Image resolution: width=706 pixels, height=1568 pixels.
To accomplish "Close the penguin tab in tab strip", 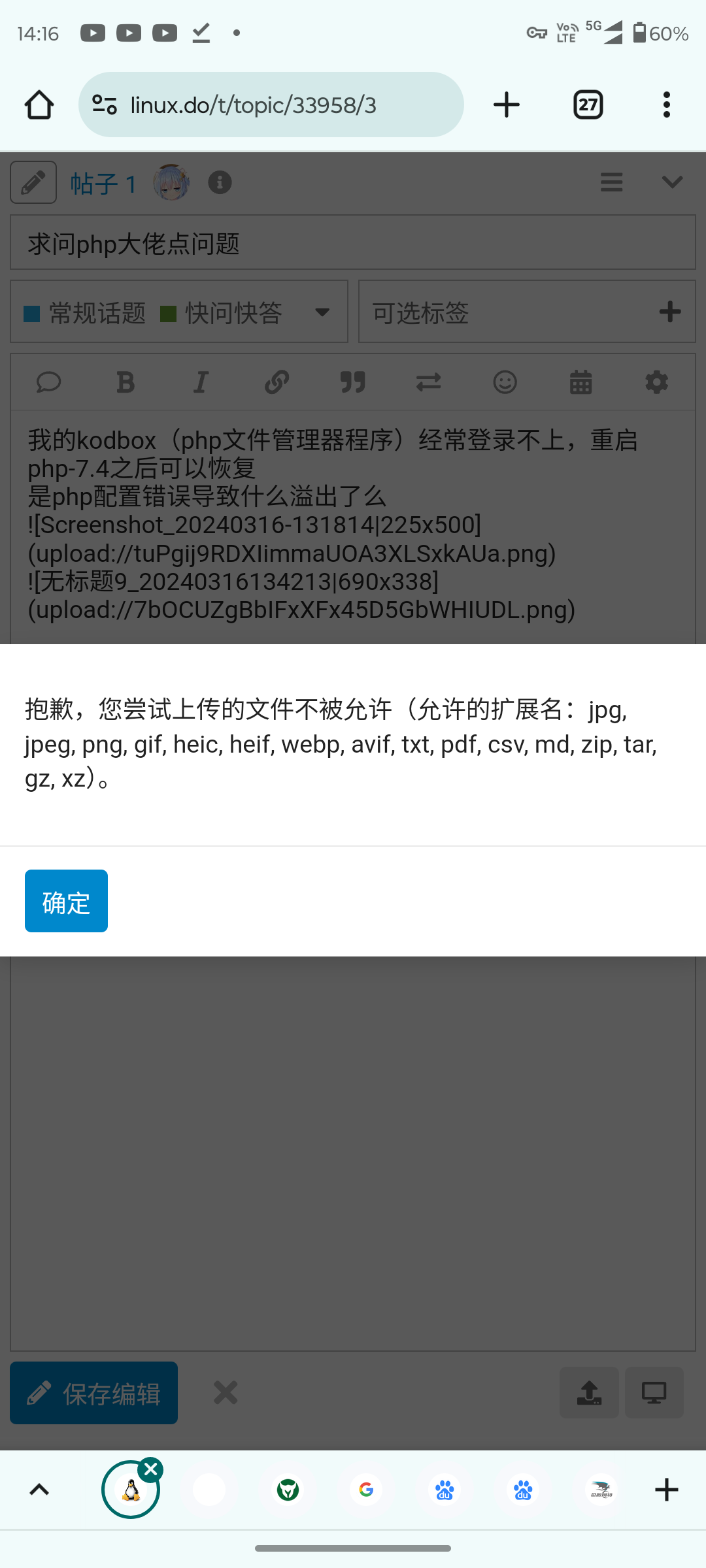I will click(151, 1469).
